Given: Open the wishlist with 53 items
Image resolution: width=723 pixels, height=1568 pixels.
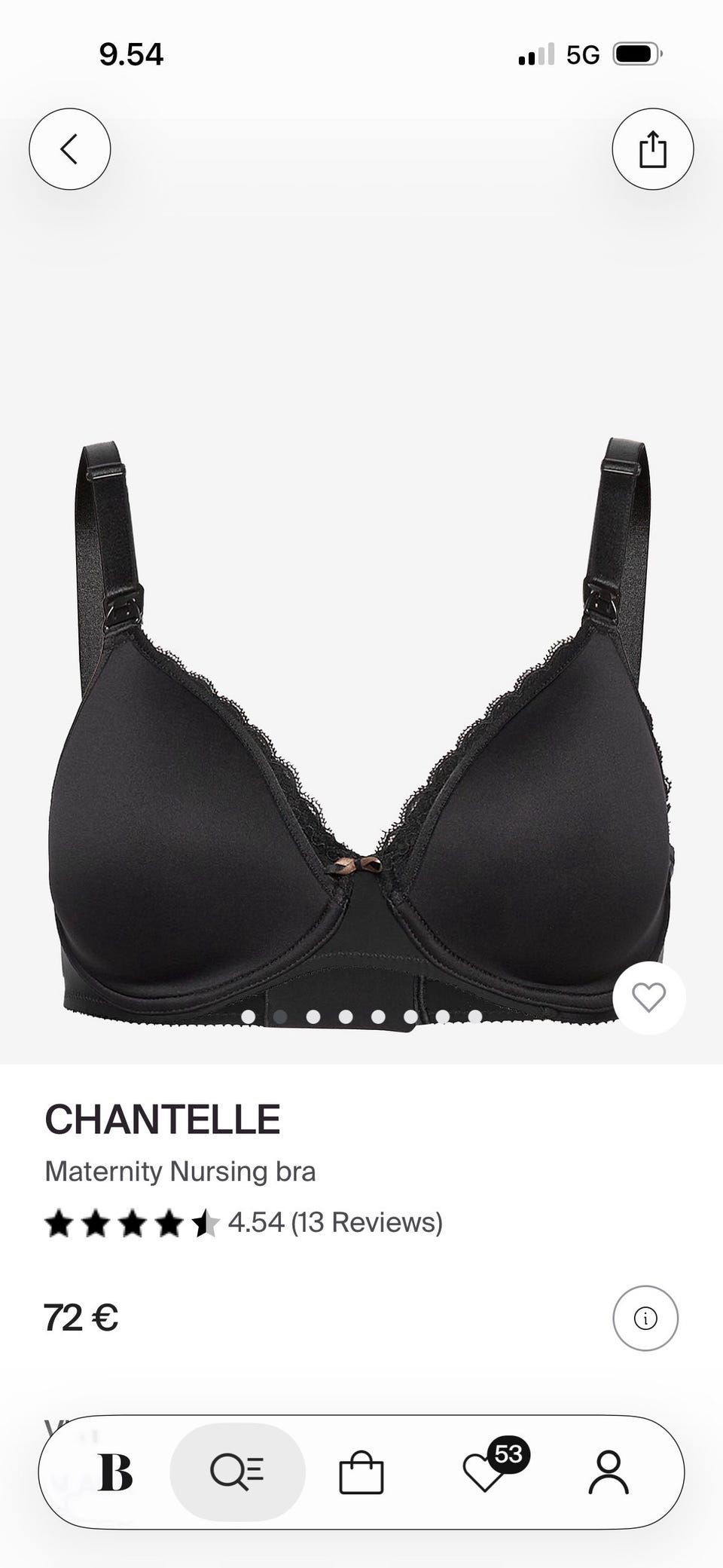Looking at the screenshot, I should pyautogui.click(x=486, y=1472).
